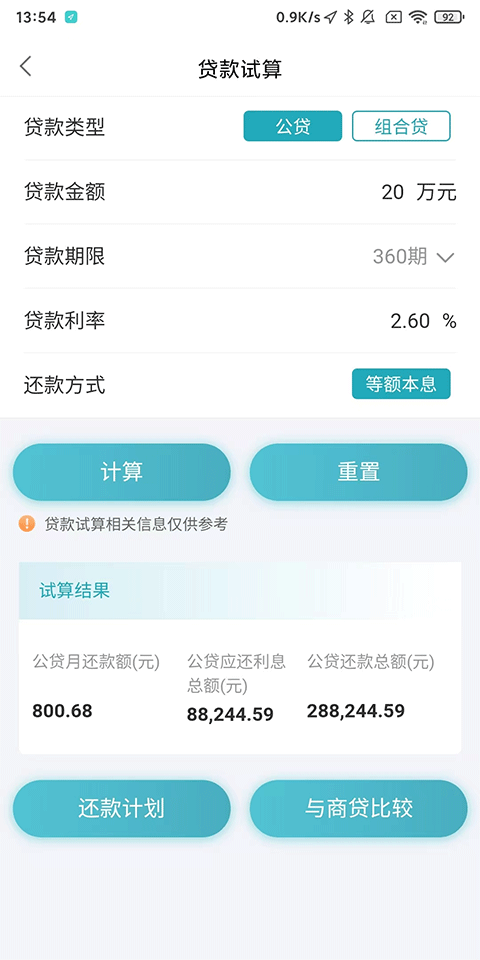The image size is (480, 960).
Task: Open the 还款计划 repayment schedule
Action: [x=122, y=808]
